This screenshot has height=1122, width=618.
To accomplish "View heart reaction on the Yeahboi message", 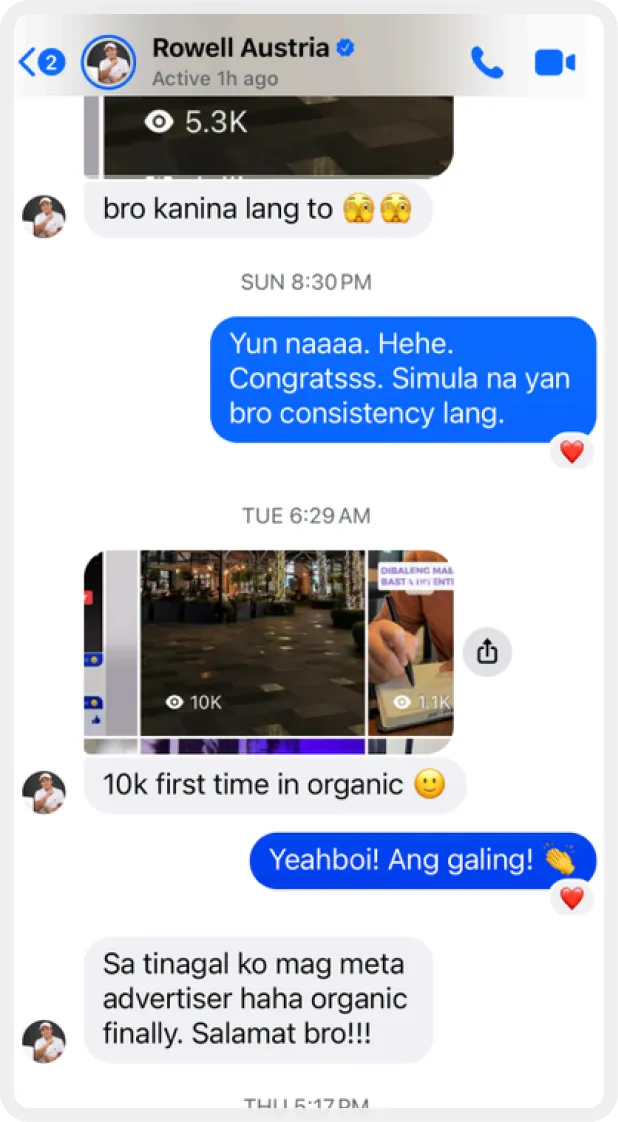I will pyautogui.click(x=571, y=898).
